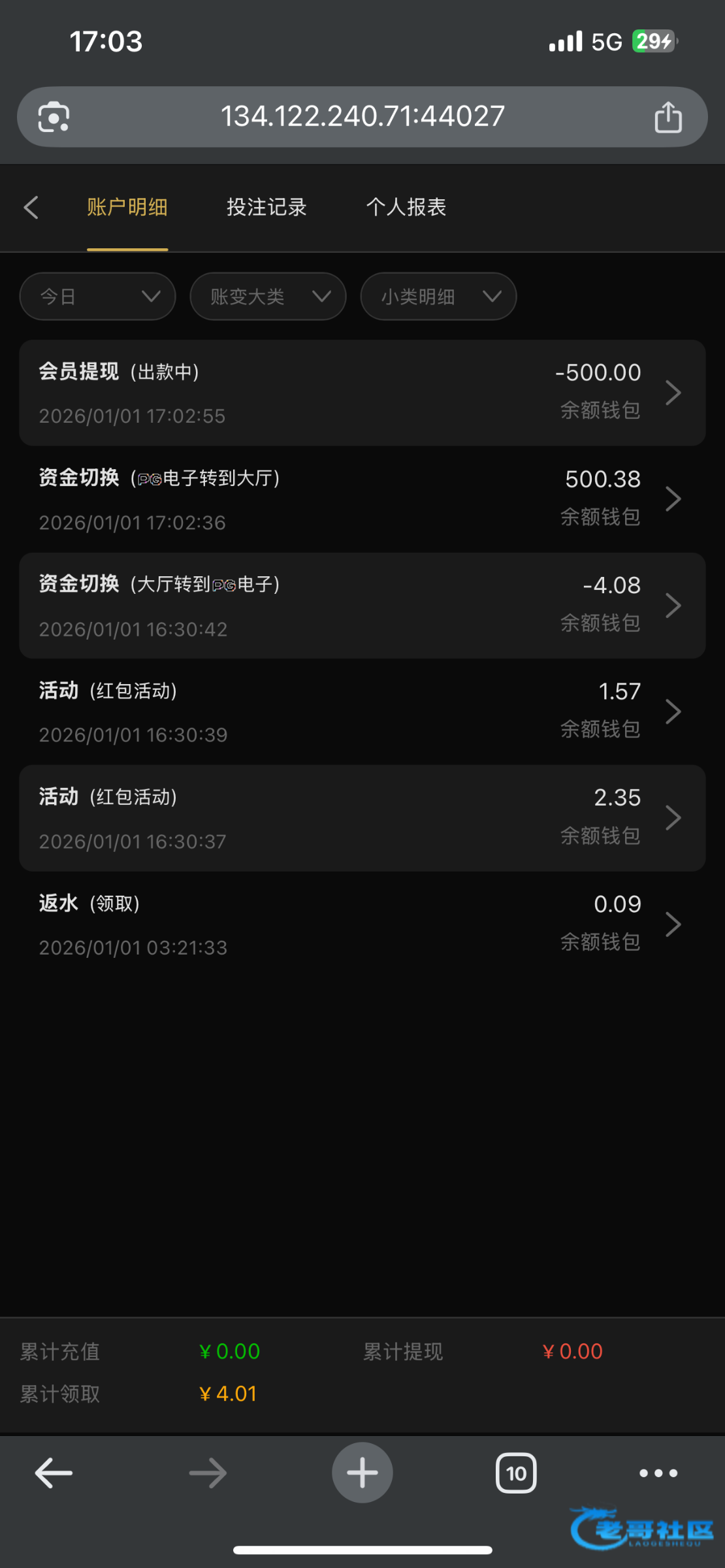Open the browser's three-dot menu
Image resolution: width=725 pixels, height=1568 pixels.
658,1473
